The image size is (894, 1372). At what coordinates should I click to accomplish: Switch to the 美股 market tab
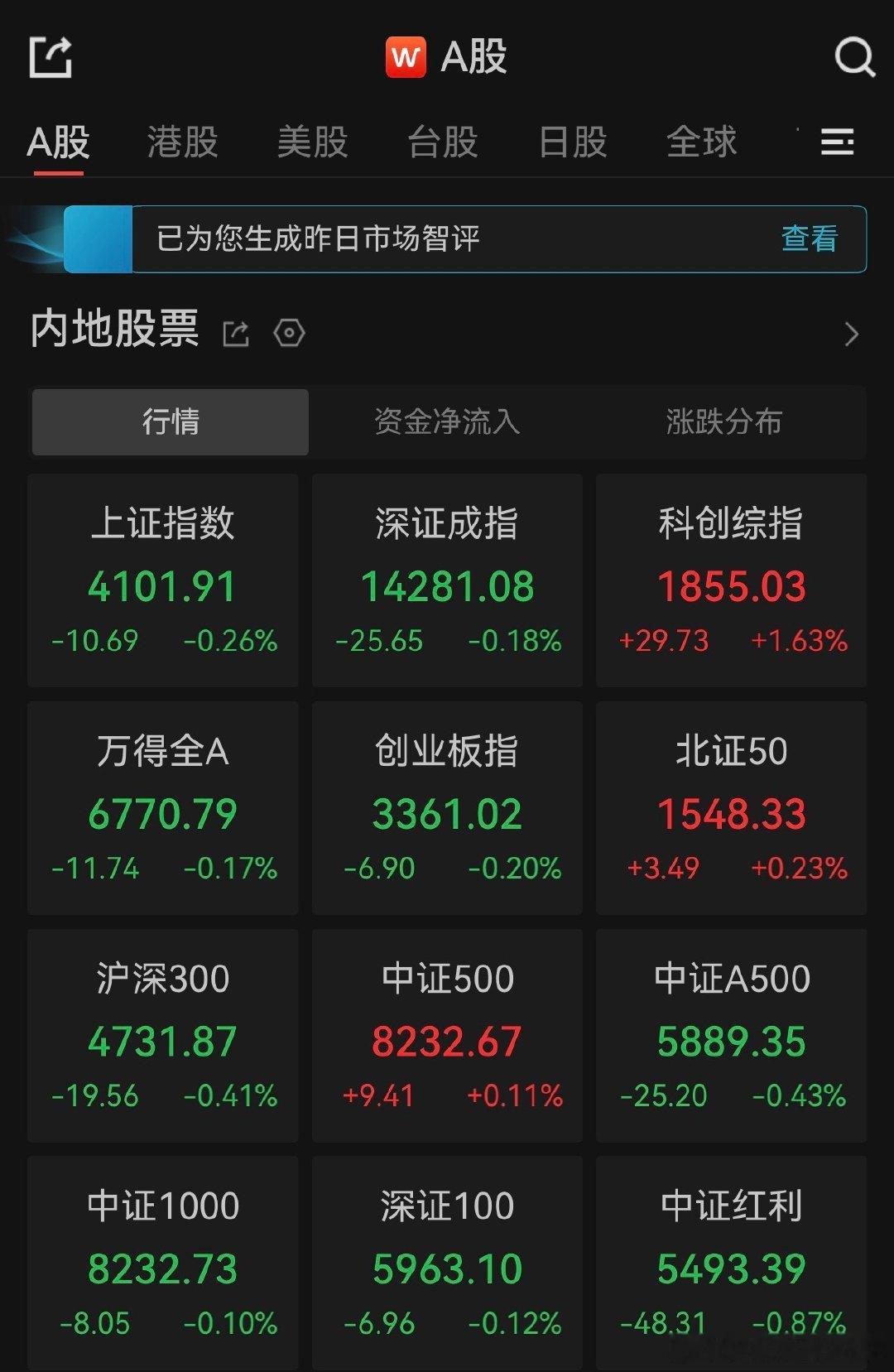(312, 142)
